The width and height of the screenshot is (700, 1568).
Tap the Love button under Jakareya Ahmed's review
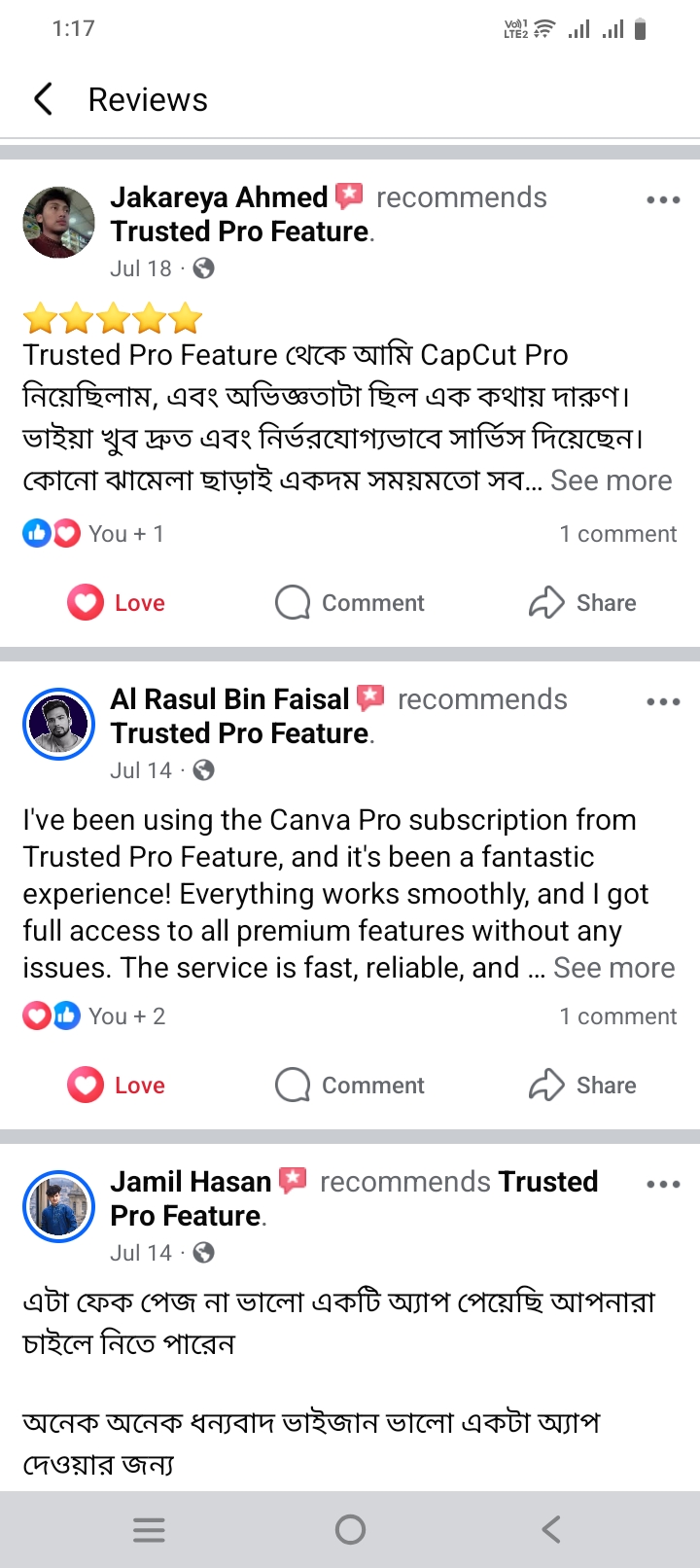coord(117,603)
